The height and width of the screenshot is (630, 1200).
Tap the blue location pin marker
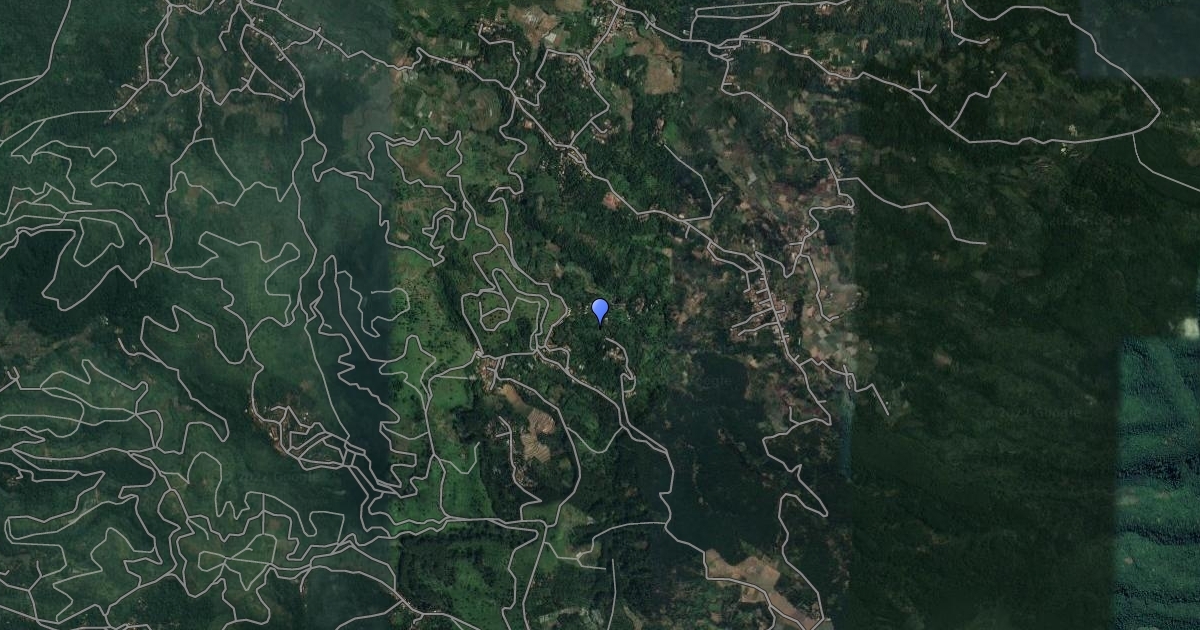(600, 311)
